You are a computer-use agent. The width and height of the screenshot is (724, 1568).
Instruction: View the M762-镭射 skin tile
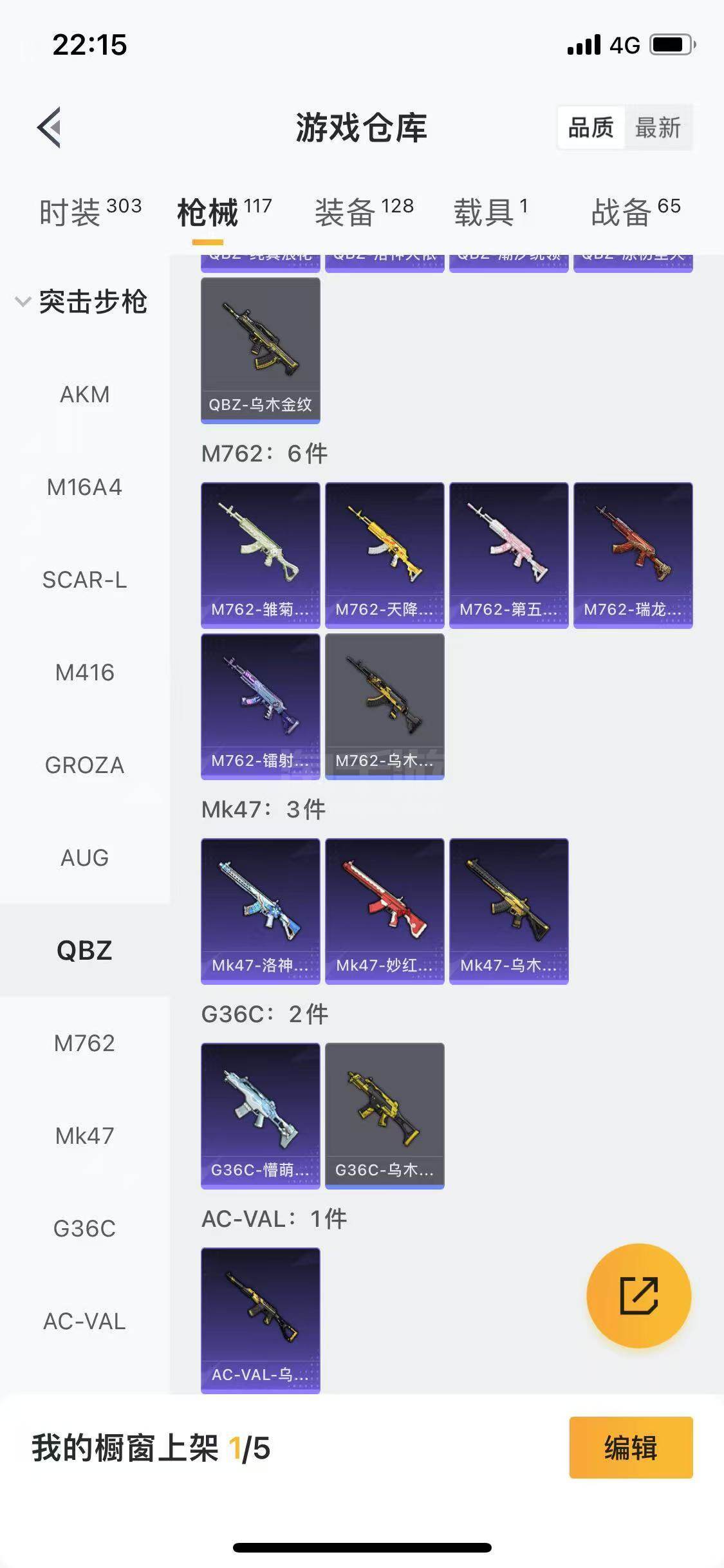[261, 707]
